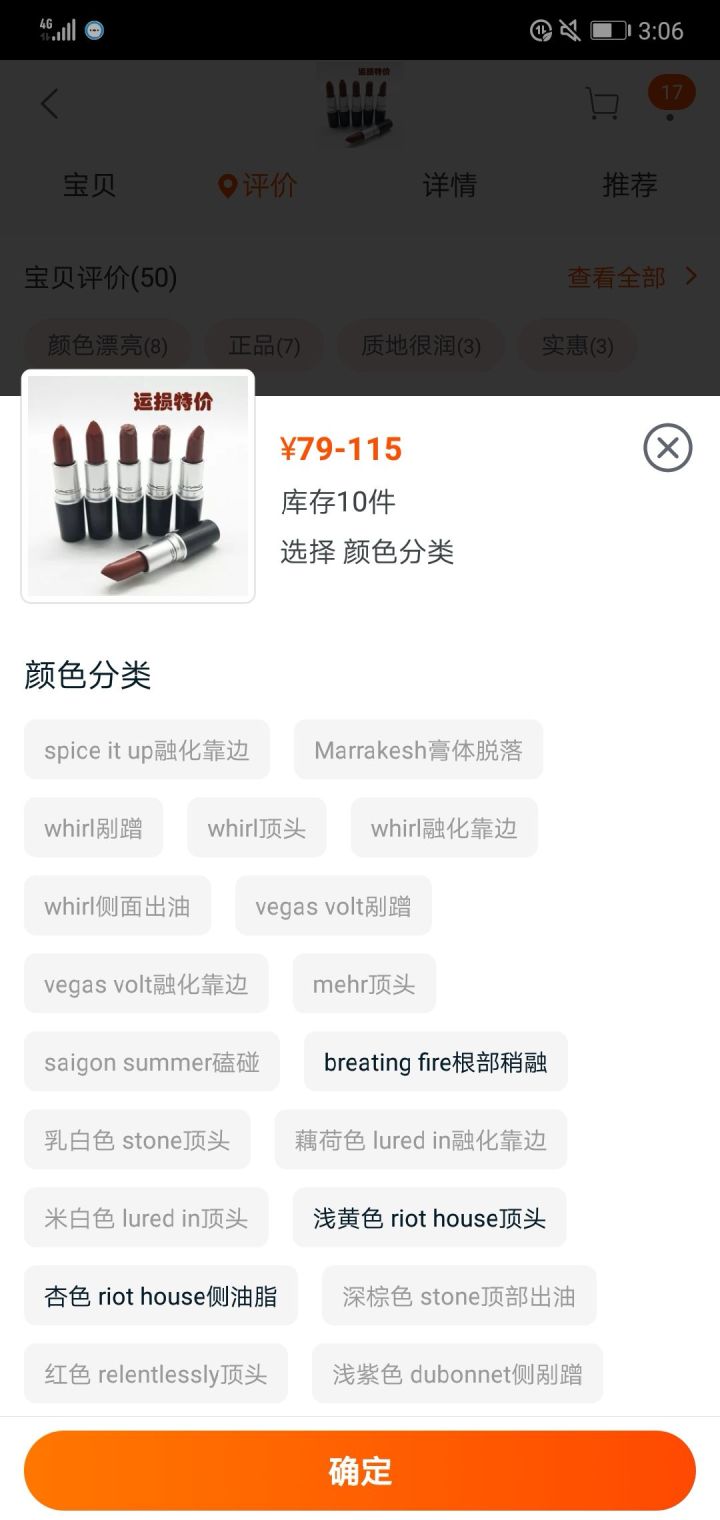Pick 乳白色 stone顶头 variant

point(137,1140)
